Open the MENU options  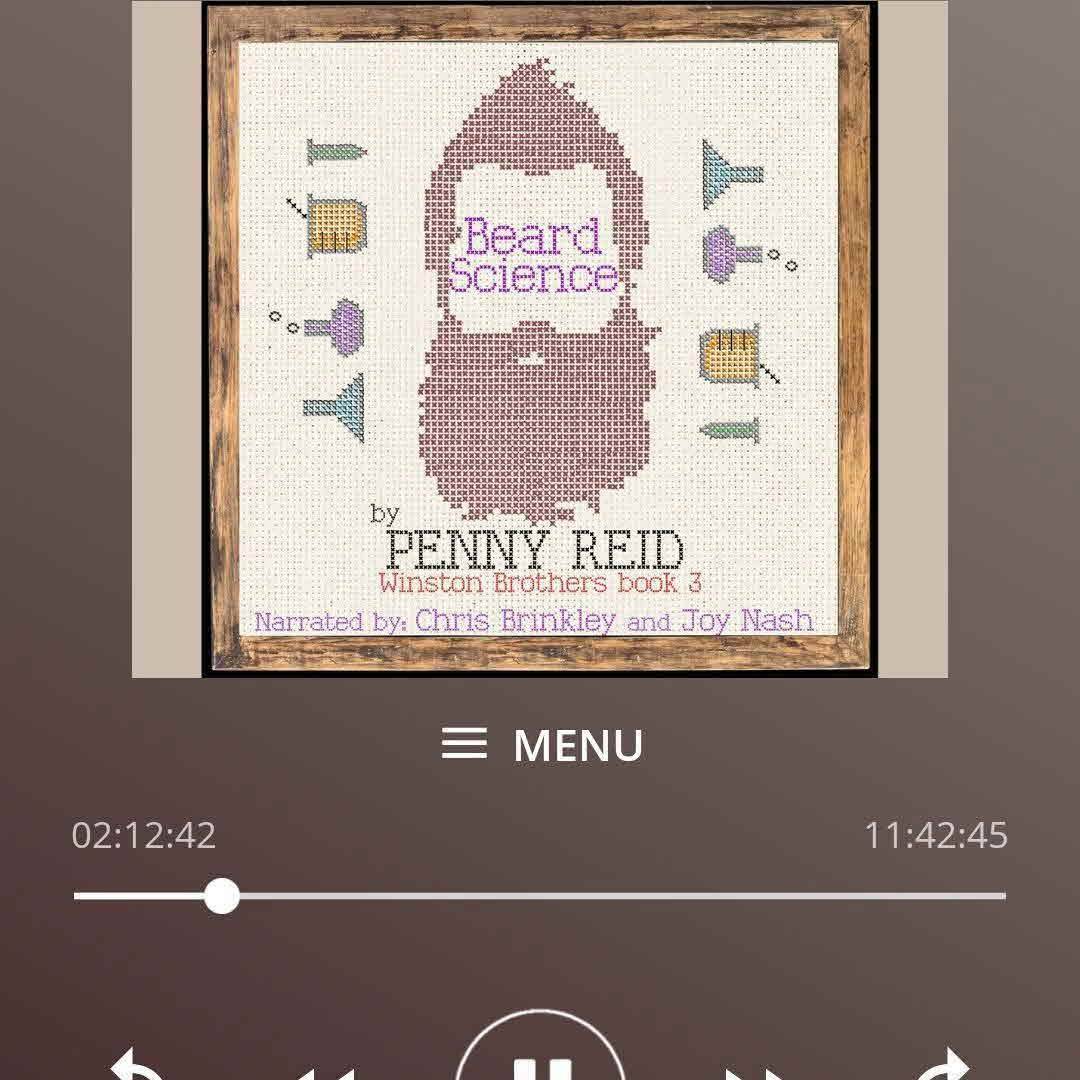(x=542, y=745)
